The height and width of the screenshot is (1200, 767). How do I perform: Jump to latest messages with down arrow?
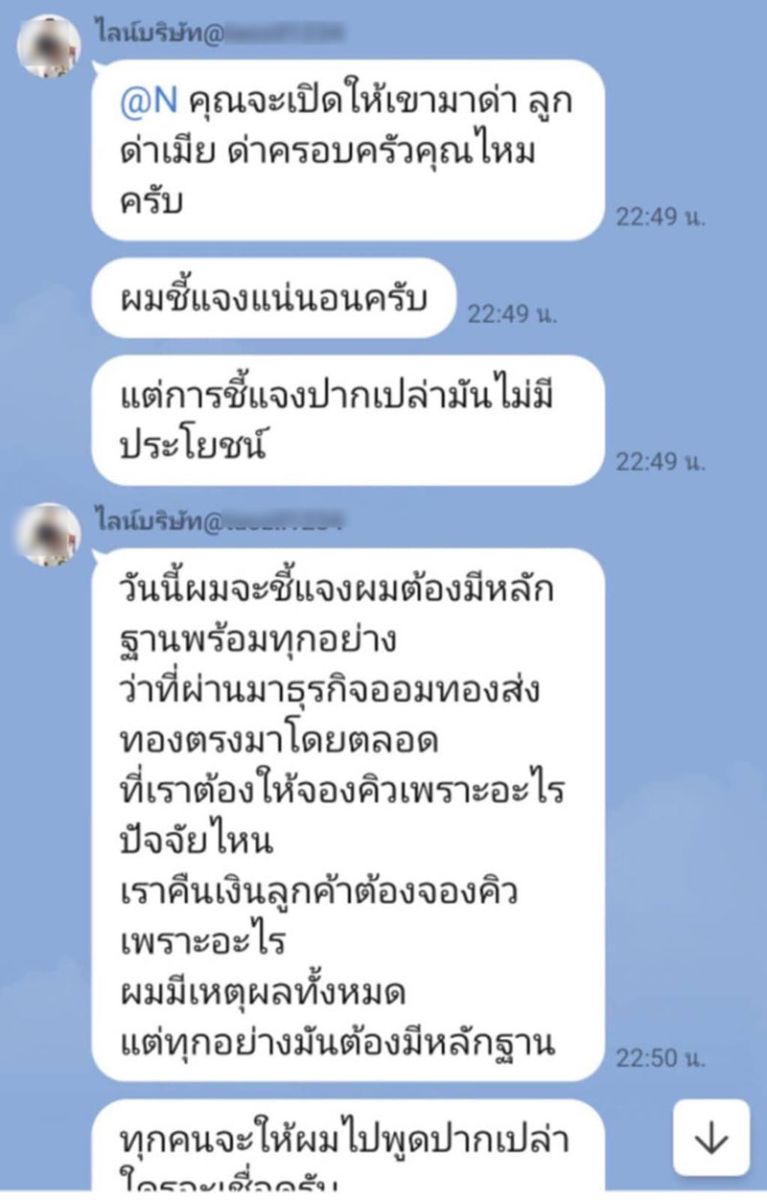point(711,1138)
